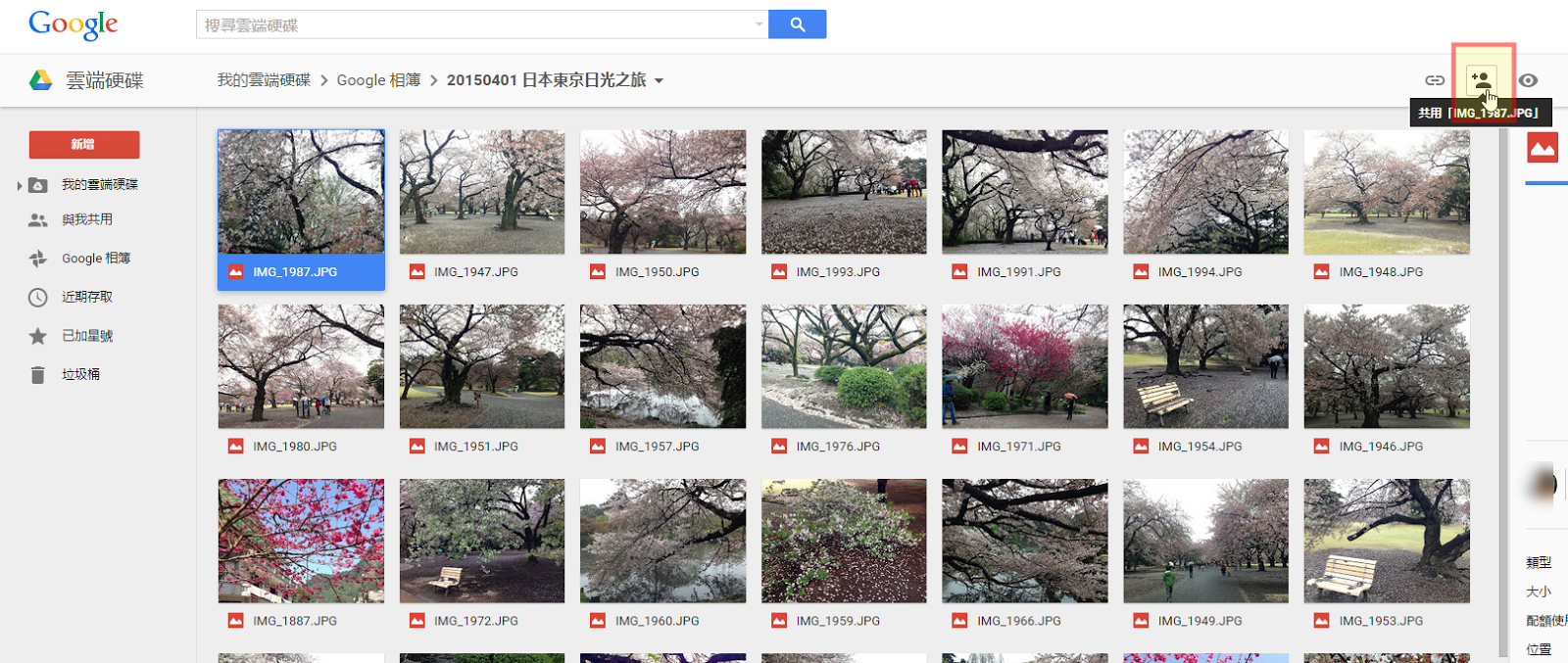The image size is (1568, 663).
Task: Select the IMG_1953.JPG photo
Action: pyautogui.click(x=1387, y=541)
